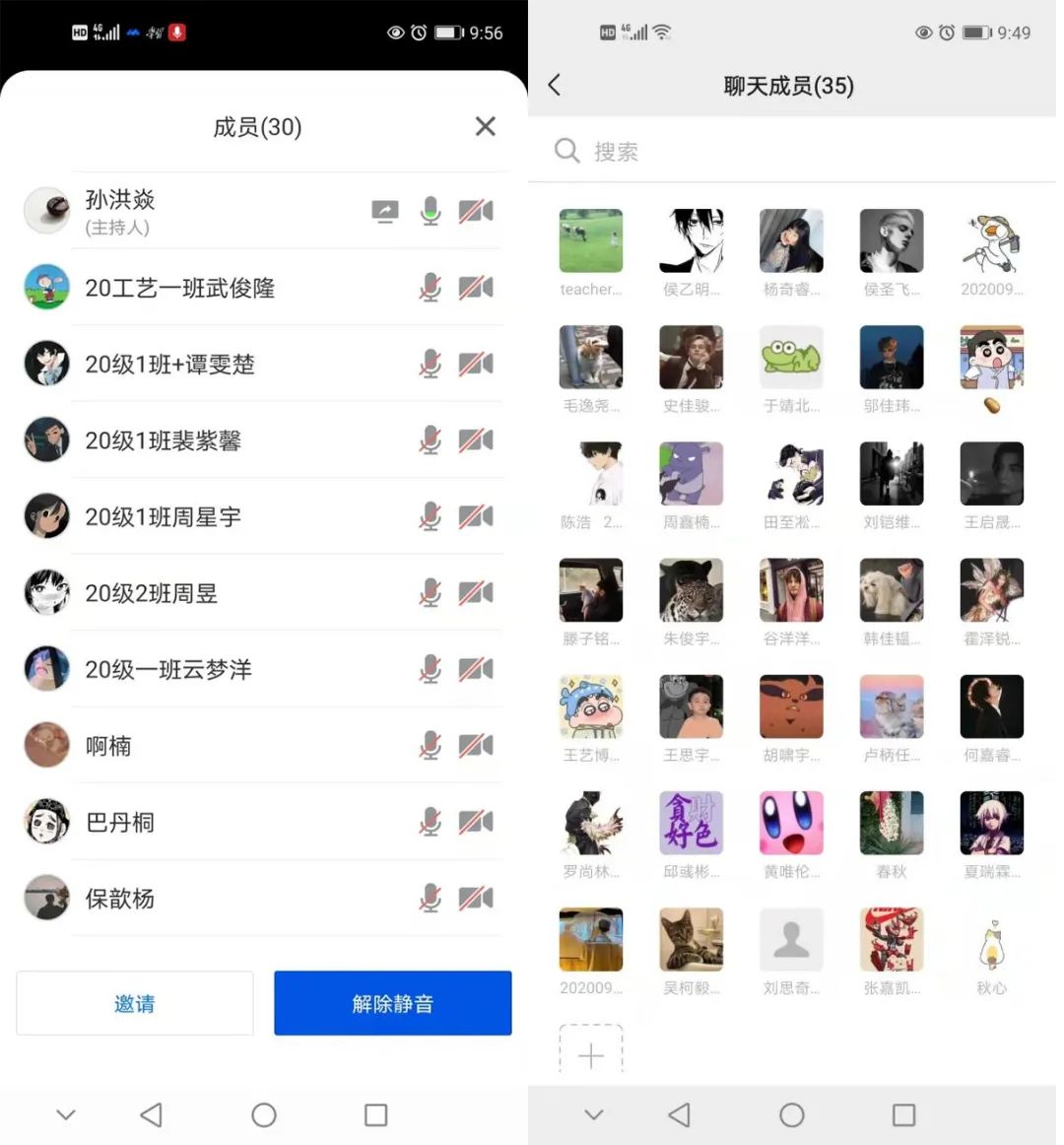Image resolution: width=1064 pixels, height=1145 pixels.
Task: Tap the camera icon for 20工艺一班武俊隆
Action: tap(476, 288)
